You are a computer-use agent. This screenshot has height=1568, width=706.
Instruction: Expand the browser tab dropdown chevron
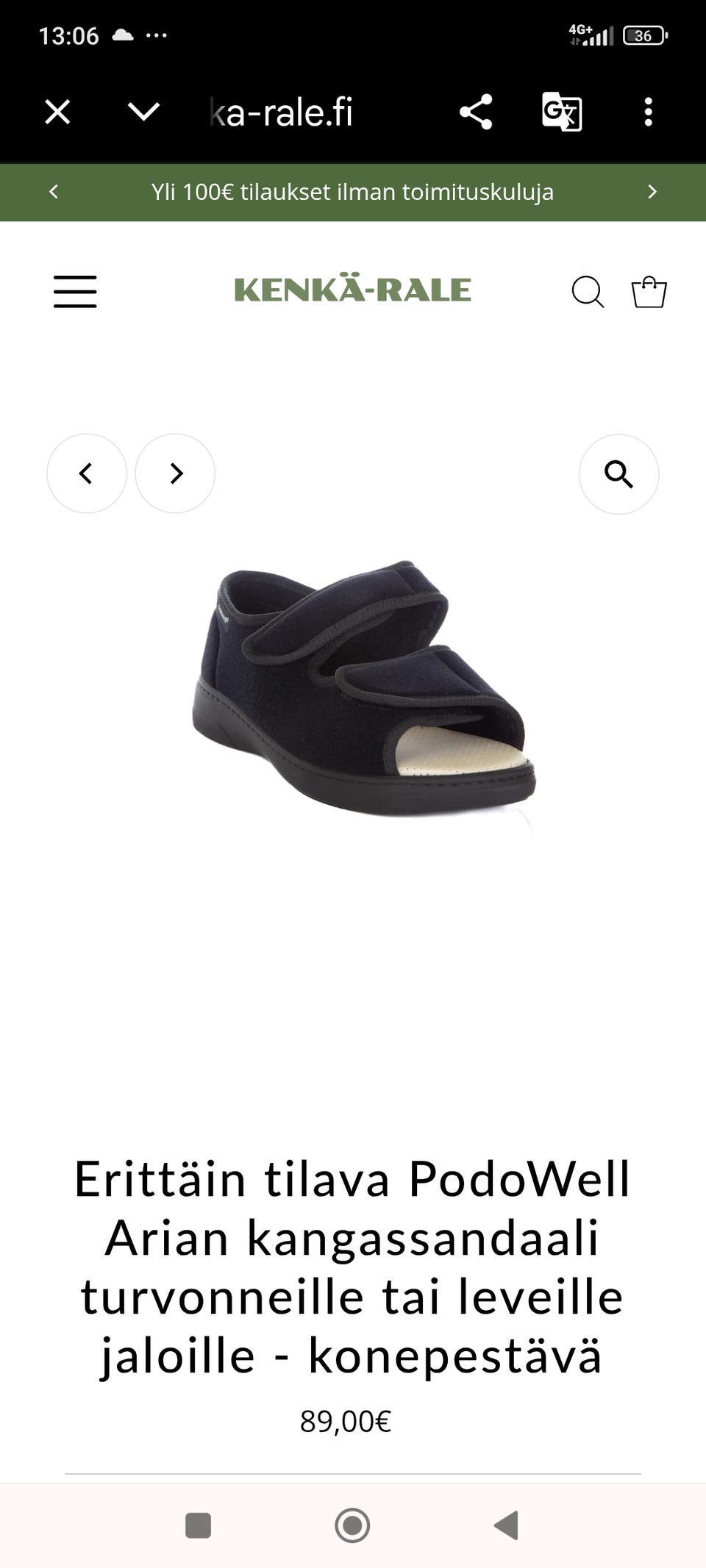143,112
